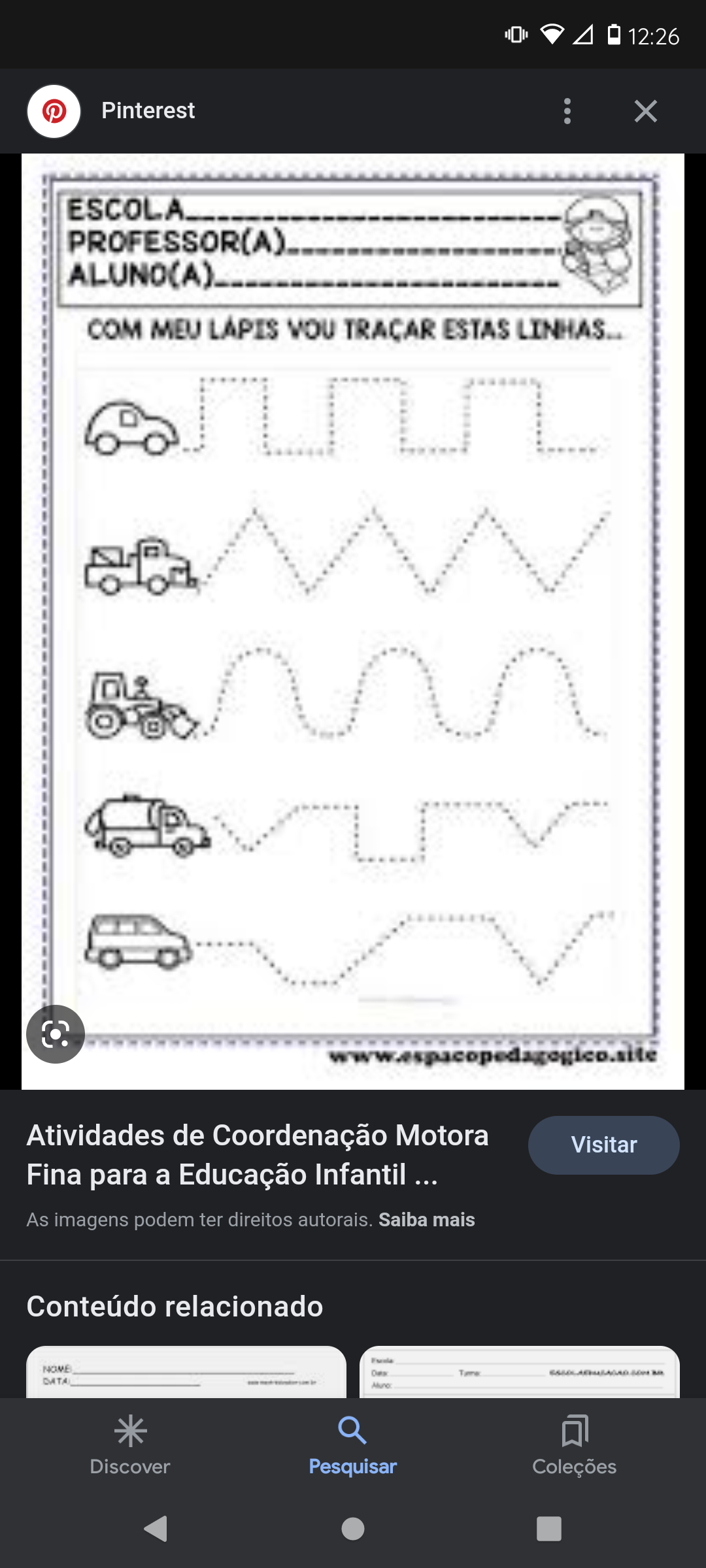Open the Saiba mais link

426,1220
